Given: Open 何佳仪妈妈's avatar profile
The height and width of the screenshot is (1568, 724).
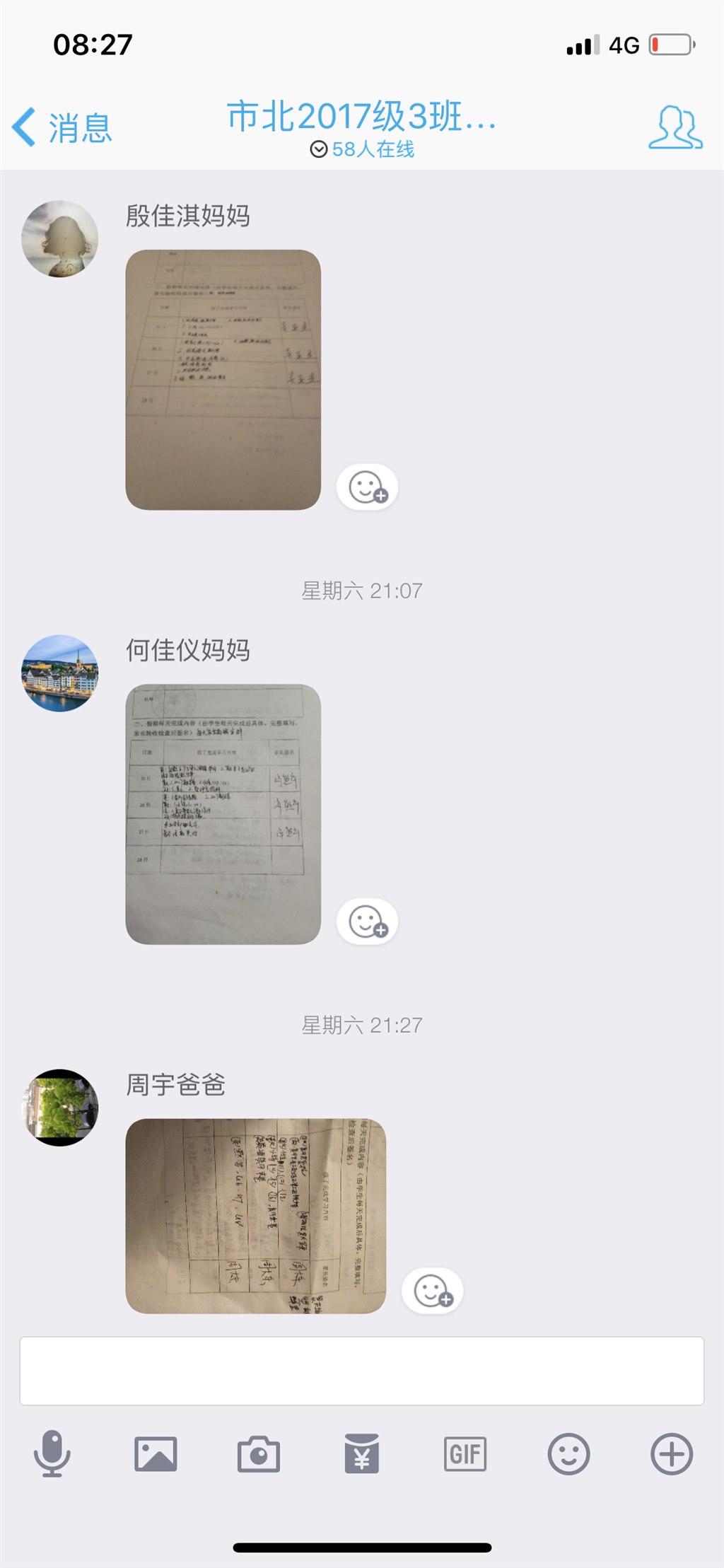Looking at the screenshot, I should point(60,673).
